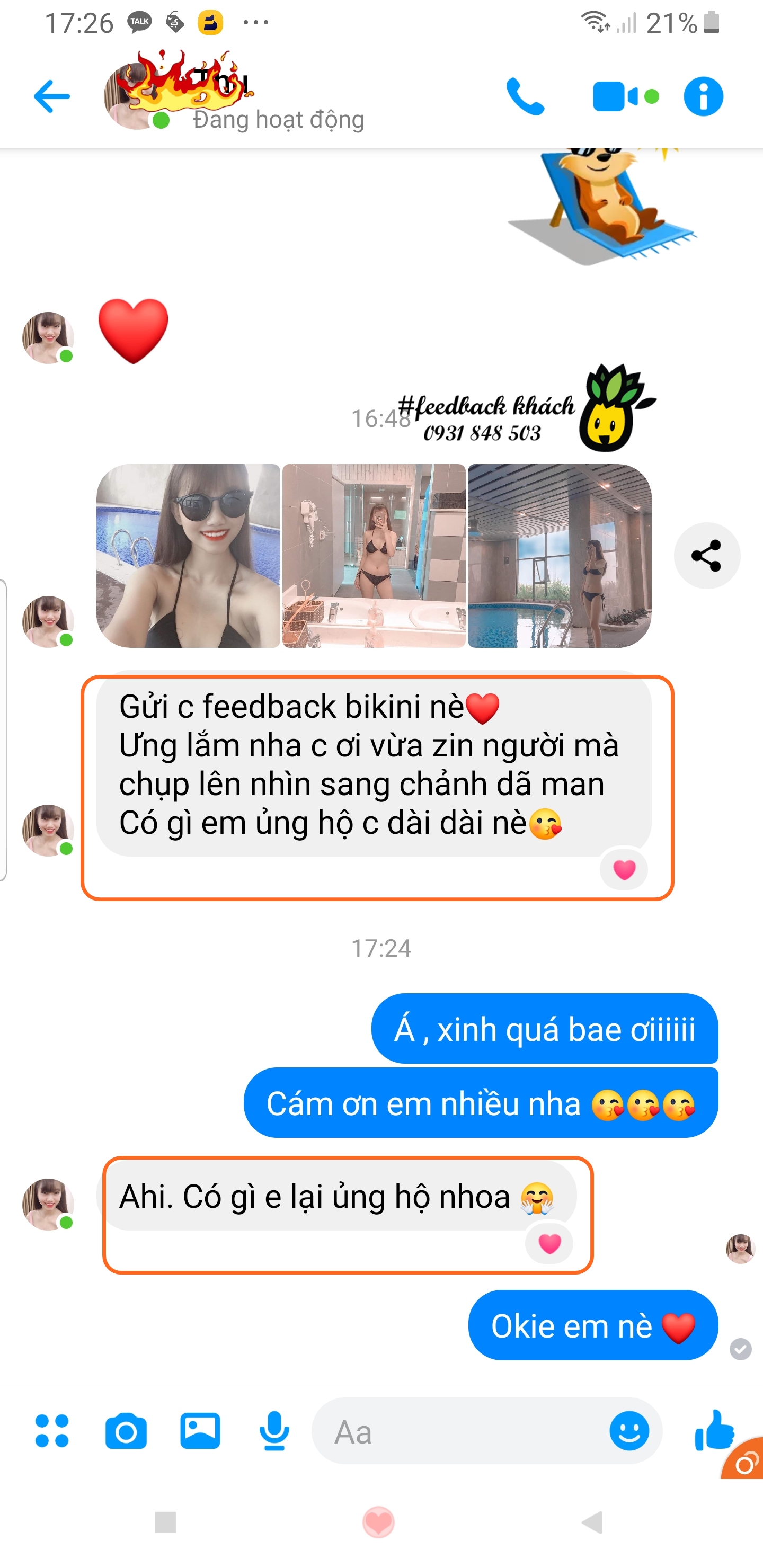
Task: Open camera to take a photo
Action: 126,1431
